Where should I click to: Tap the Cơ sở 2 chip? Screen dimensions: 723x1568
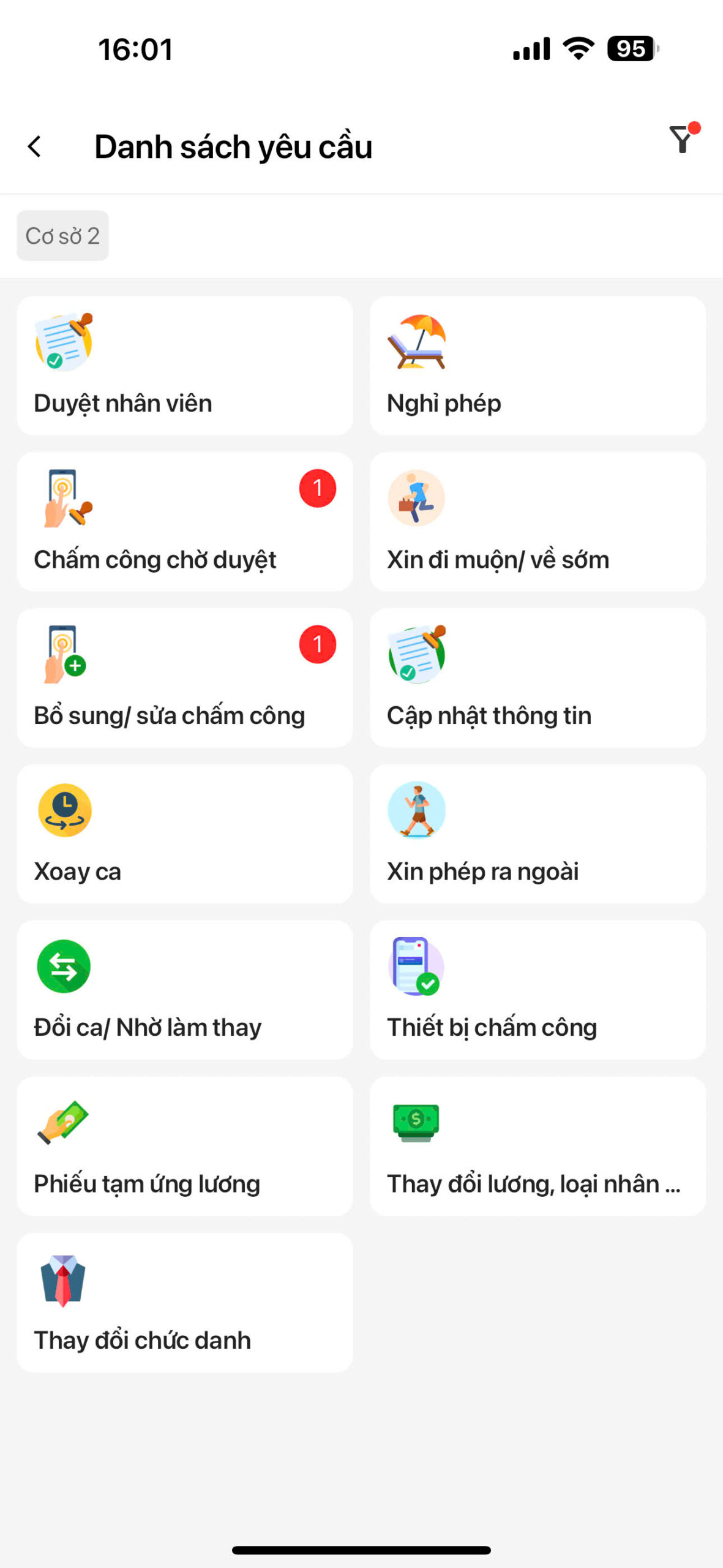[x=62, y=236]
